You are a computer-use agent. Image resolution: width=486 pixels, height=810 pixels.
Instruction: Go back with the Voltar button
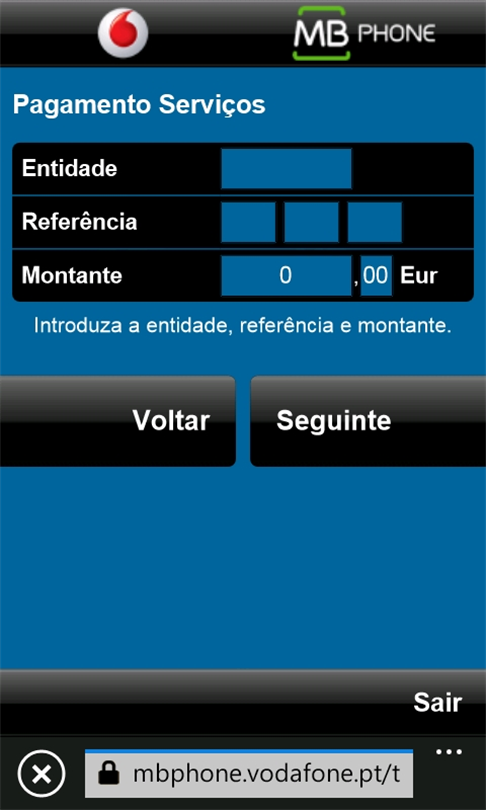coord(118,421)
